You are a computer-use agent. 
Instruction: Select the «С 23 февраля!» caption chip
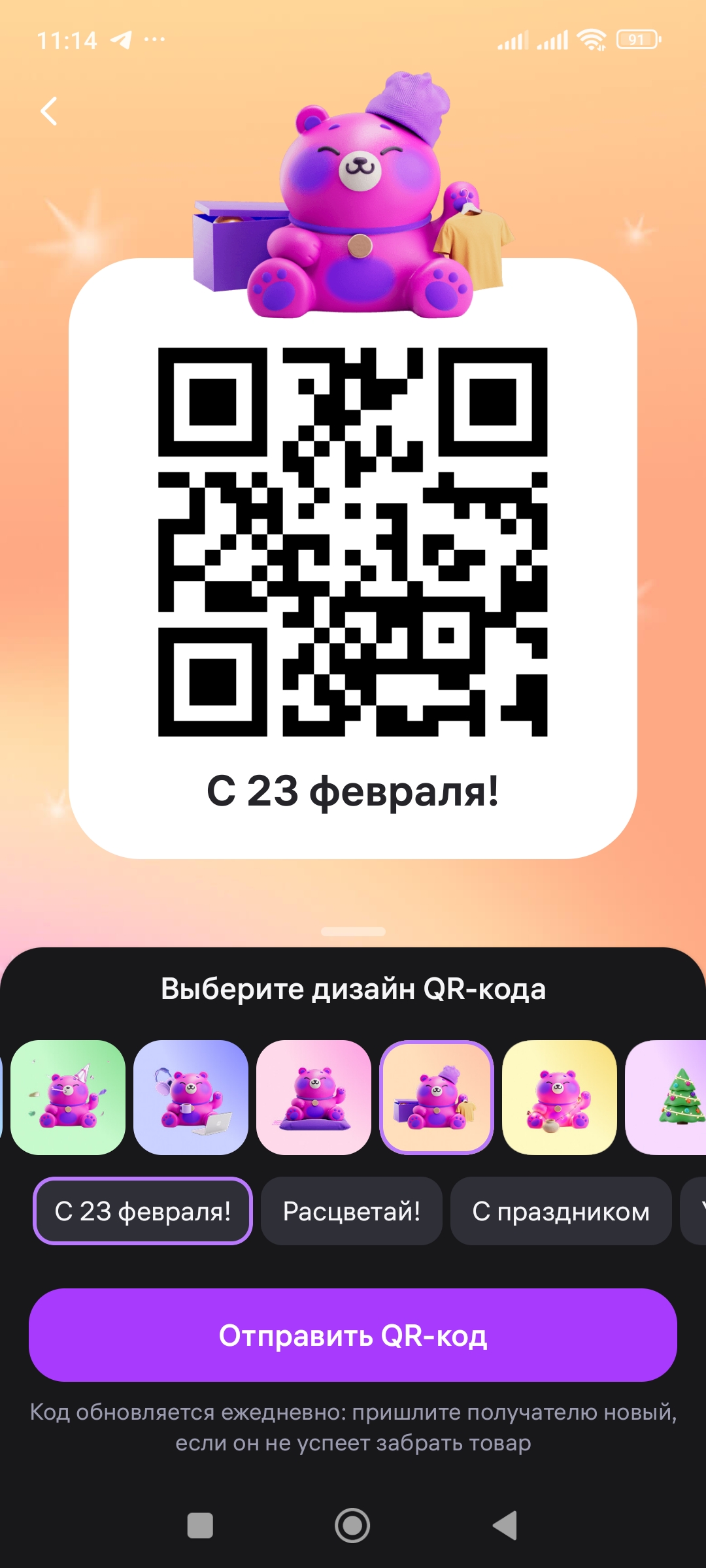click(x=143, y=1211)
